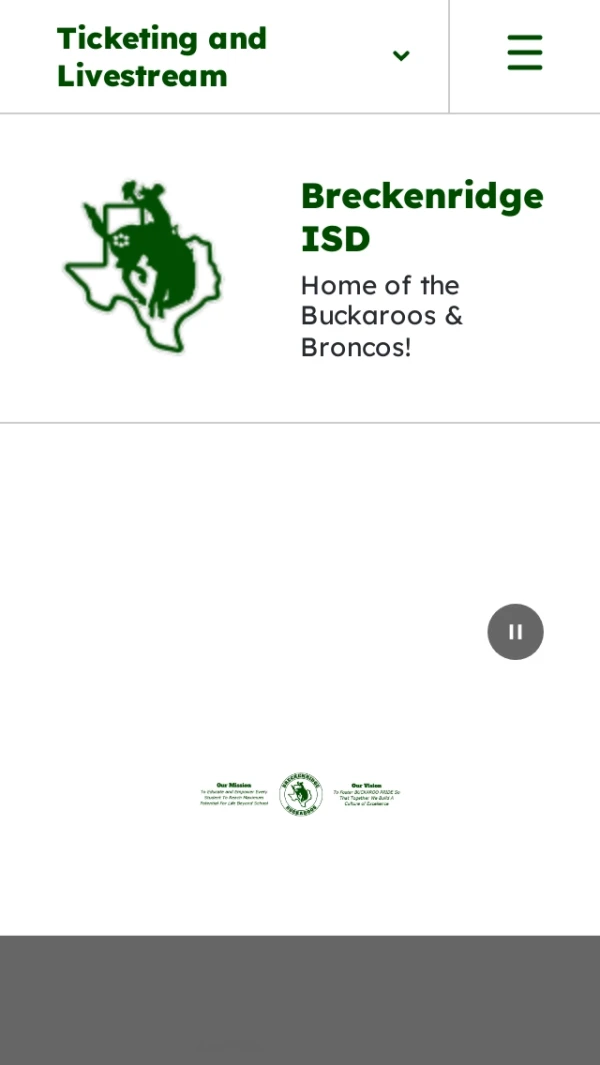Image resolution: width=600 pixels, height=1065 pixels.
Task: Pause the slideshow
Action: click(515, 632)
